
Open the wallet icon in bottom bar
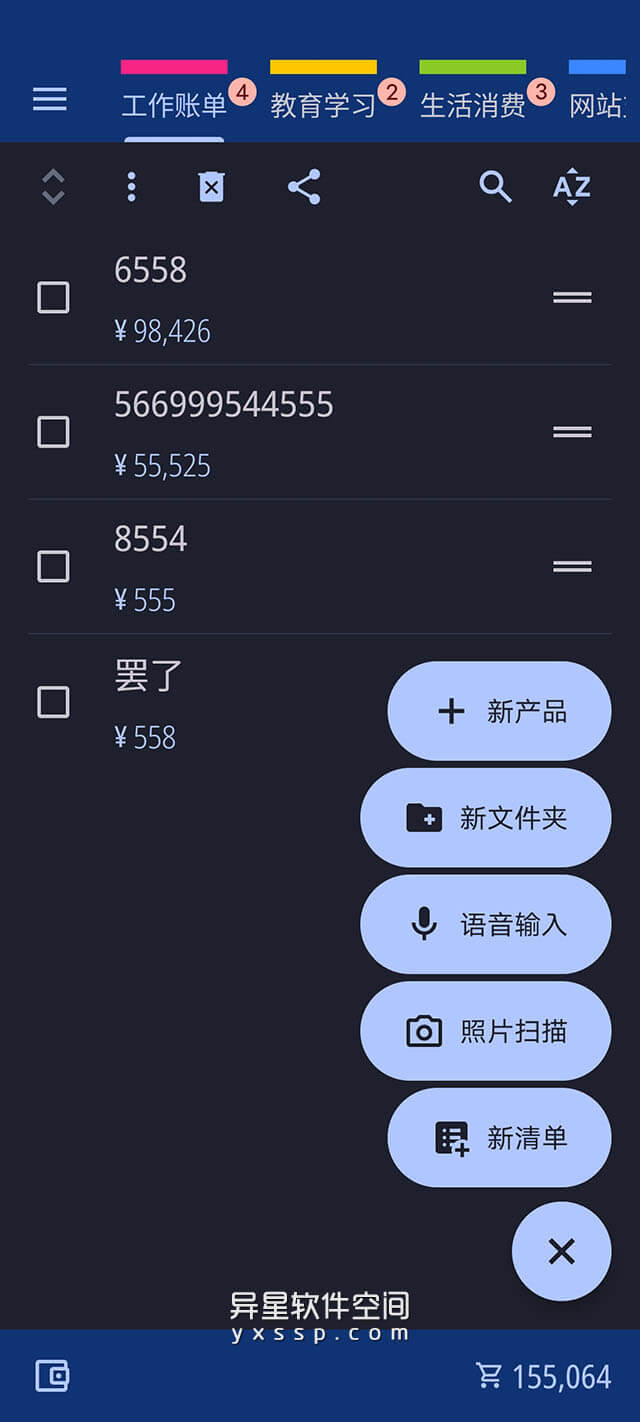[x=52, y=1376]
